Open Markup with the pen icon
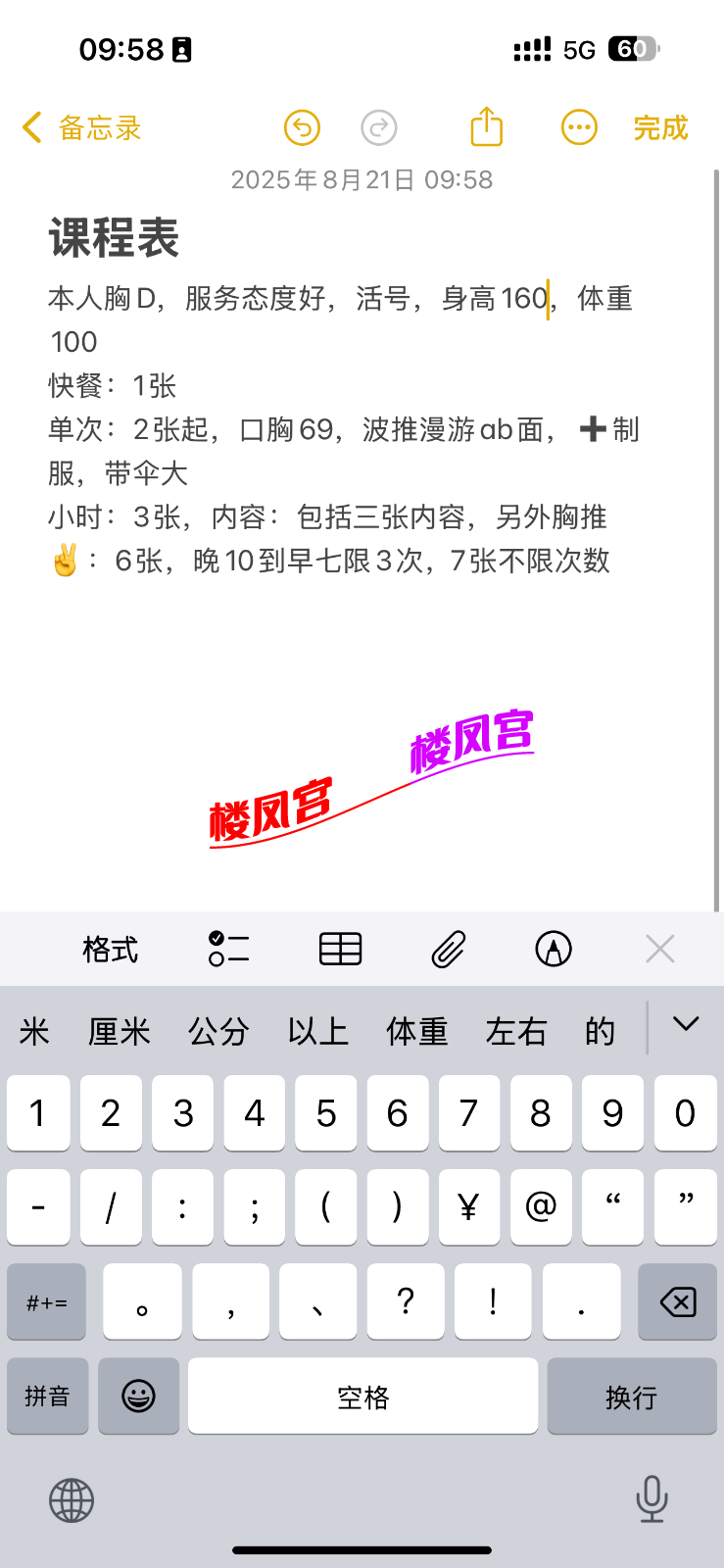Viewport: 724px width, 1568px height. (554, 948)
